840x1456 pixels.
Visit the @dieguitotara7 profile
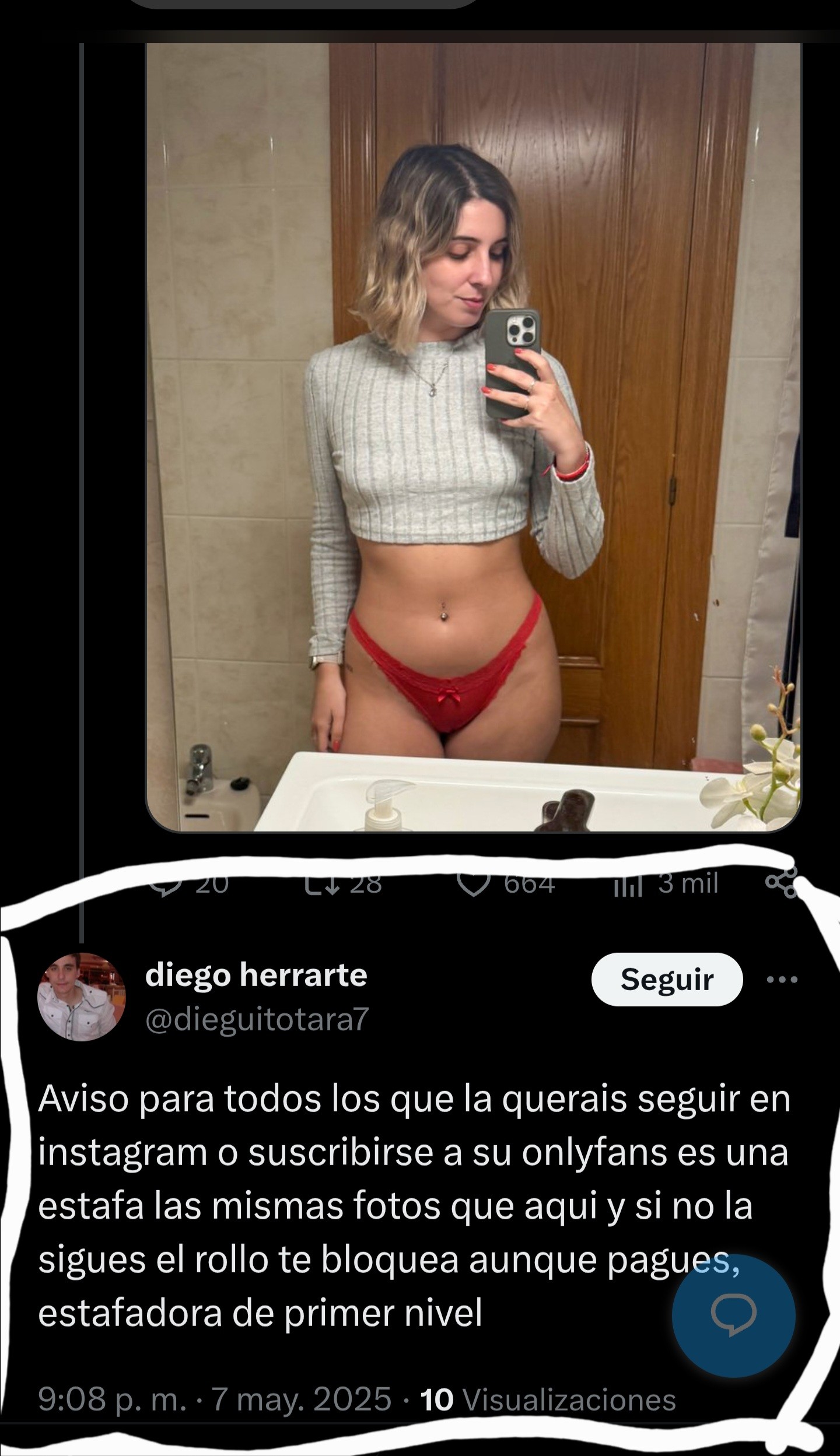tap(257, 1020)
